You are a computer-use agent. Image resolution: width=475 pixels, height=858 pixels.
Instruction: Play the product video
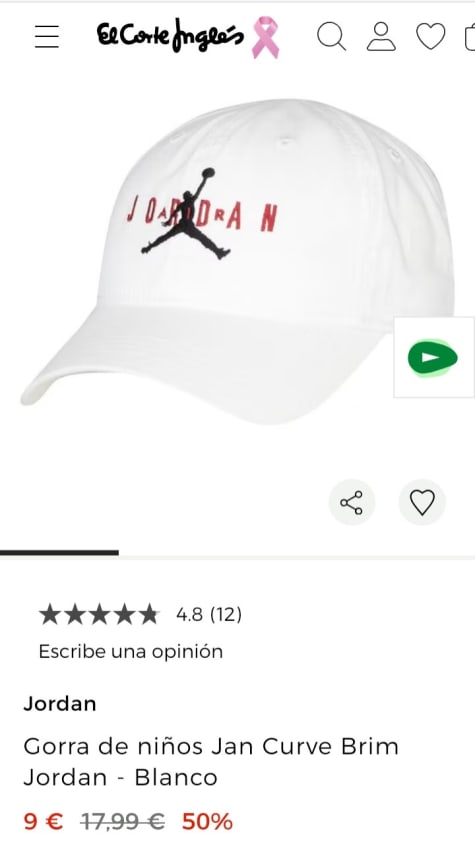(x=433, y=357)
